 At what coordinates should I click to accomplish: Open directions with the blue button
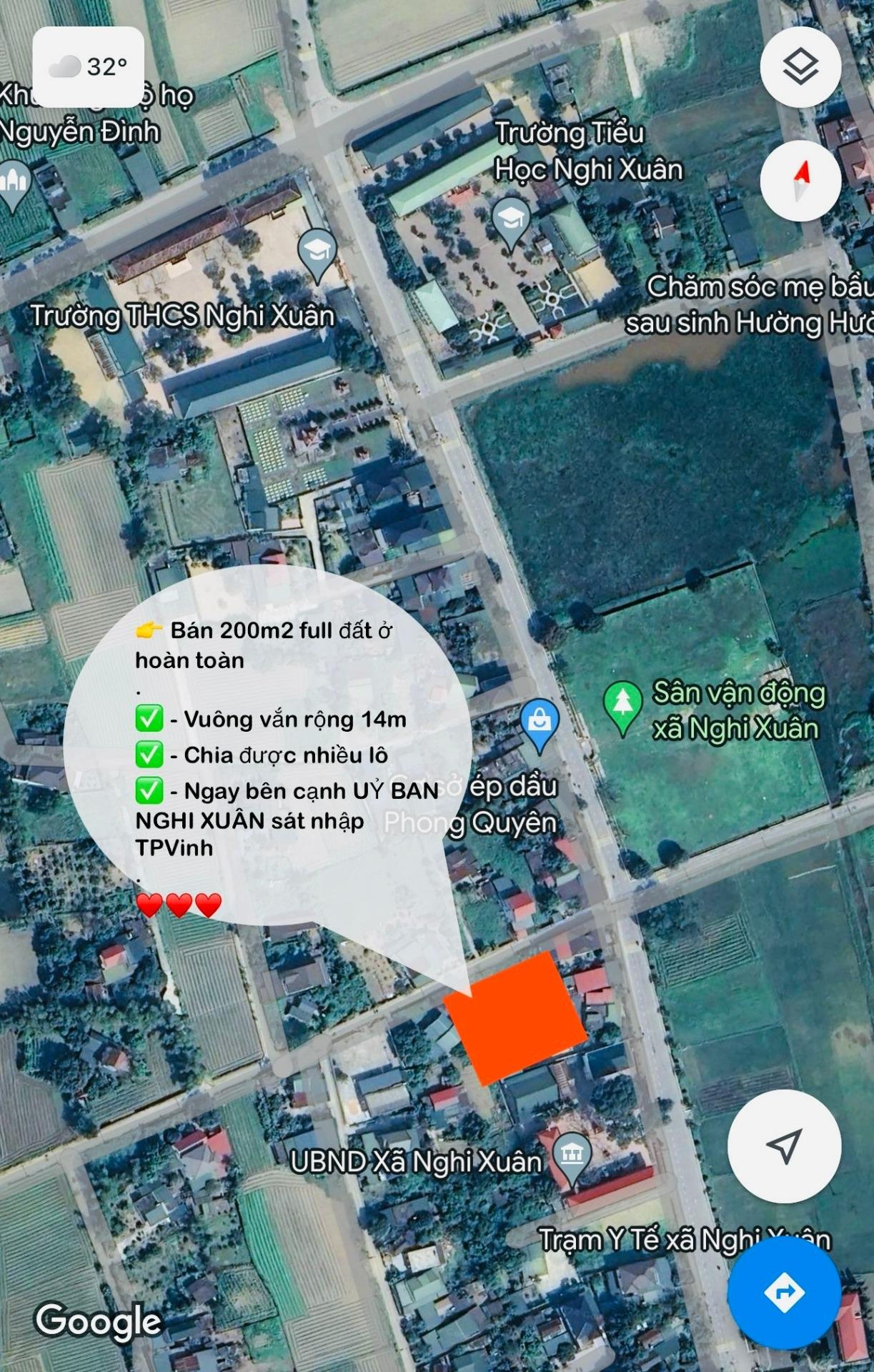pos(784,1292)
